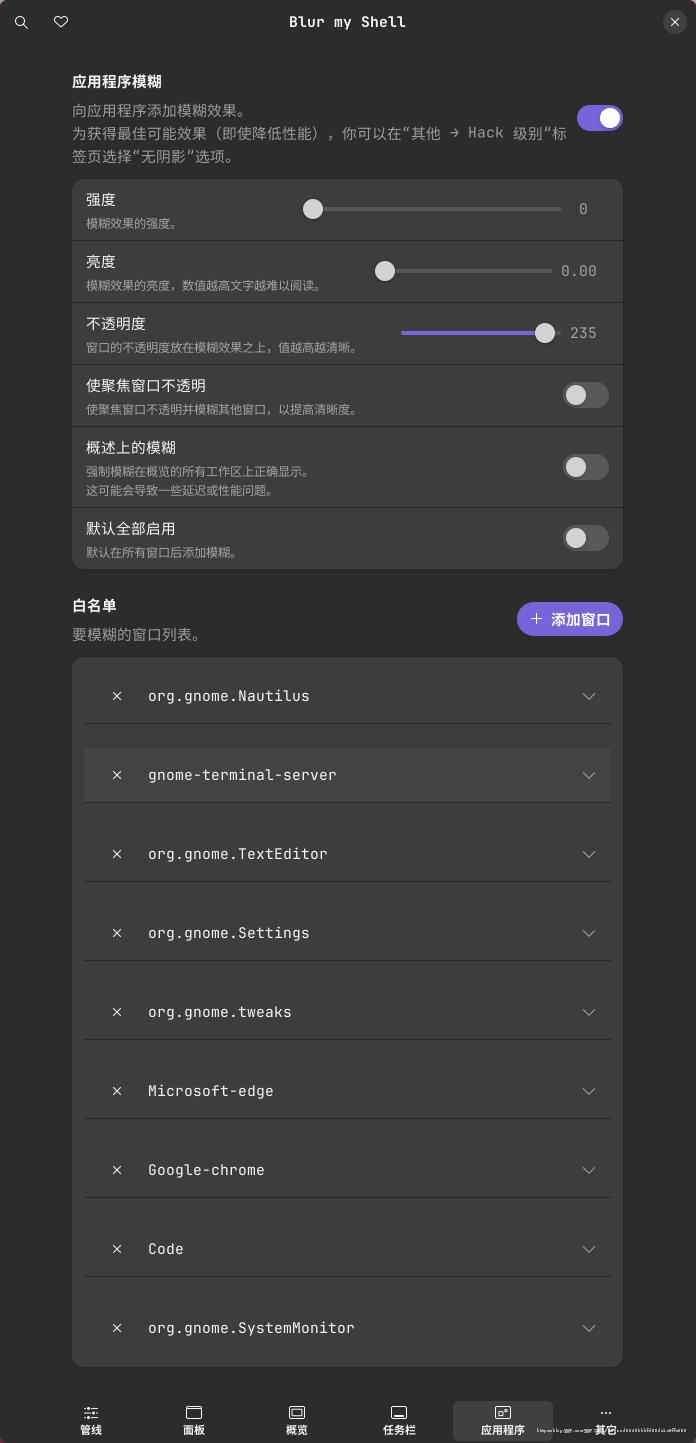The image size is (696, 1443).
Task: Tap the 添加窗口 button
Action: pos(569,620)
